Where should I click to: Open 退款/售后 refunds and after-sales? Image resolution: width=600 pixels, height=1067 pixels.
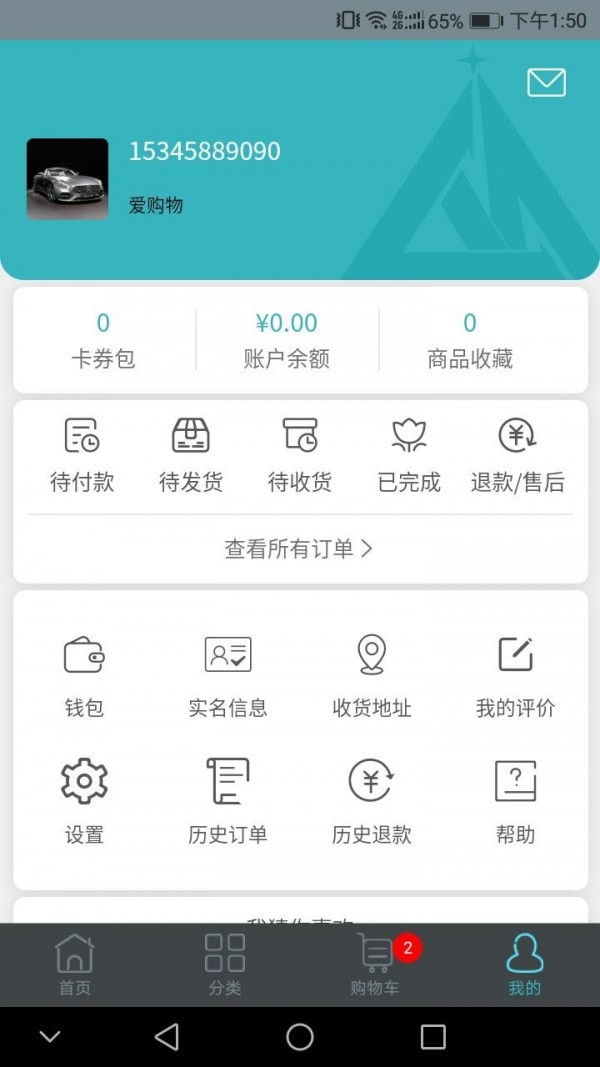coord(518,456)
